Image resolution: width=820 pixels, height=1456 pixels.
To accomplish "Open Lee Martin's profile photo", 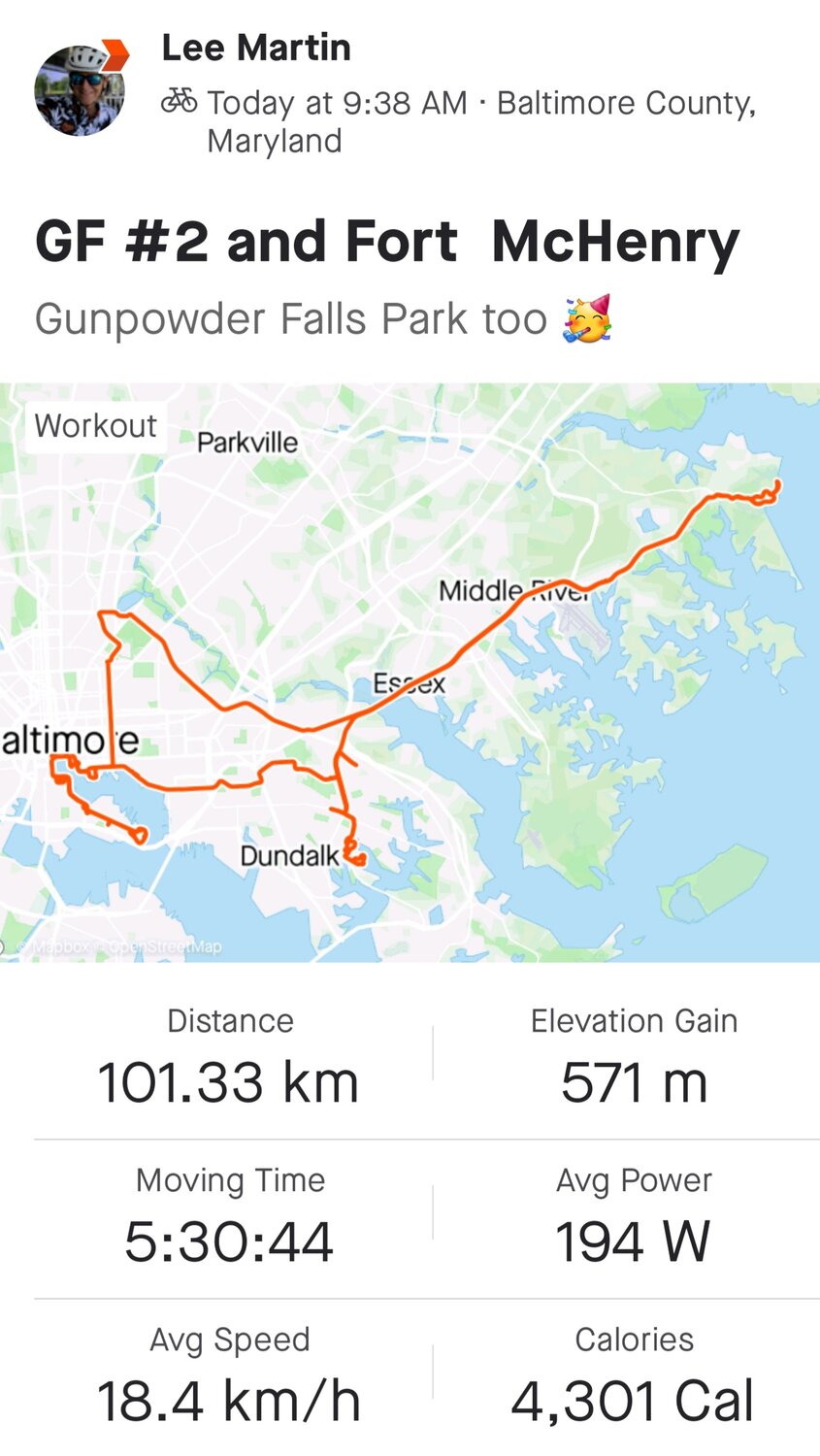I will (80, 90).
